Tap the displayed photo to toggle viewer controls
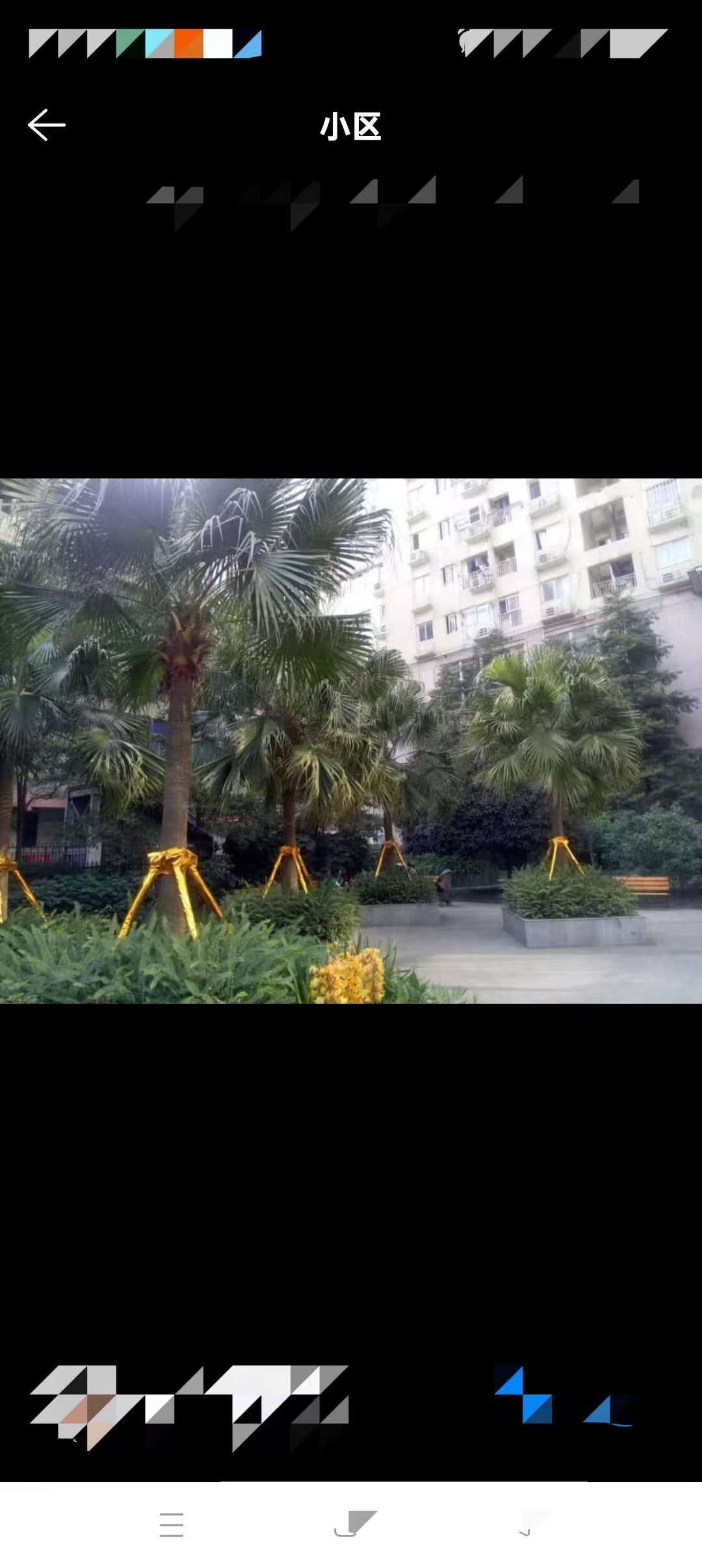Viewport: 702px width, 1568px height. 351,741
